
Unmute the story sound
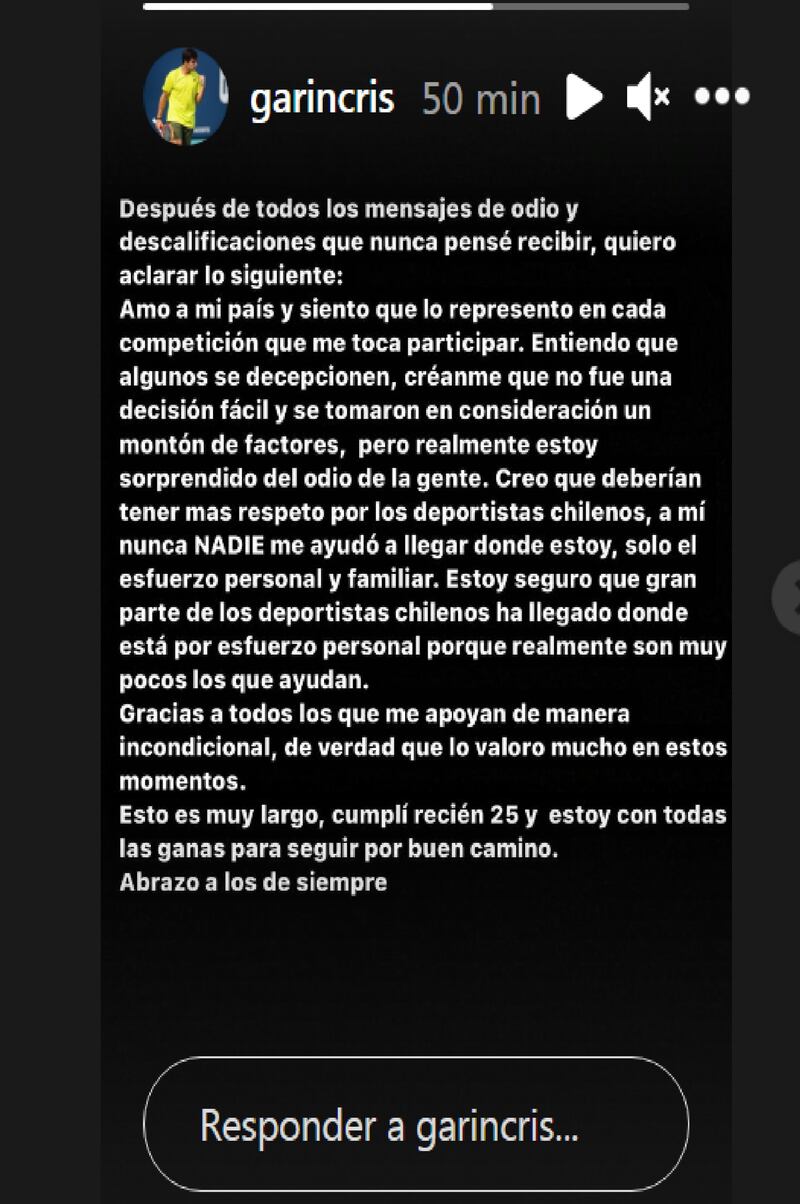click(647, 97)
